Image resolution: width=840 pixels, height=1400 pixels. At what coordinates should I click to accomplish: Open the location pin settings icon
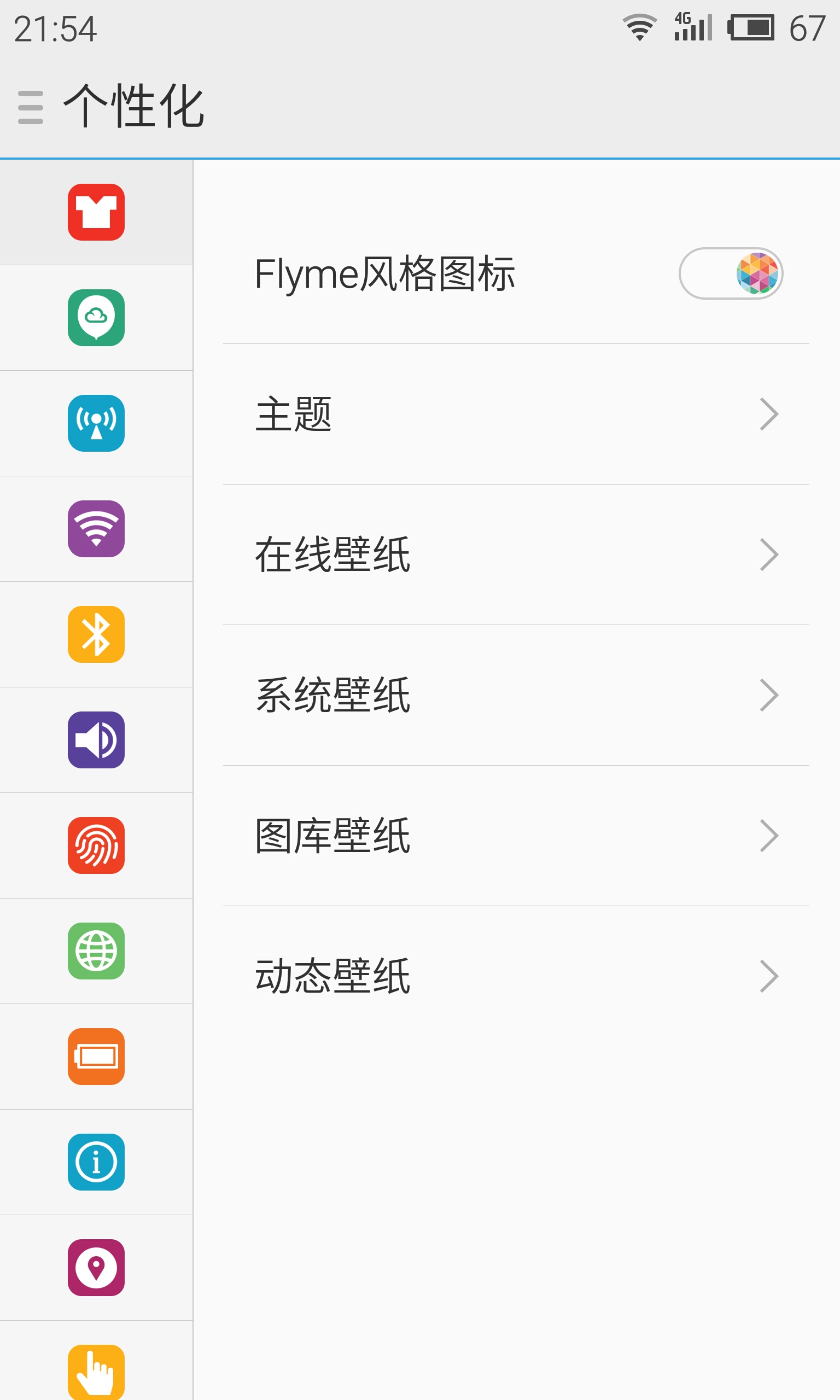(x=96, y=1268)
